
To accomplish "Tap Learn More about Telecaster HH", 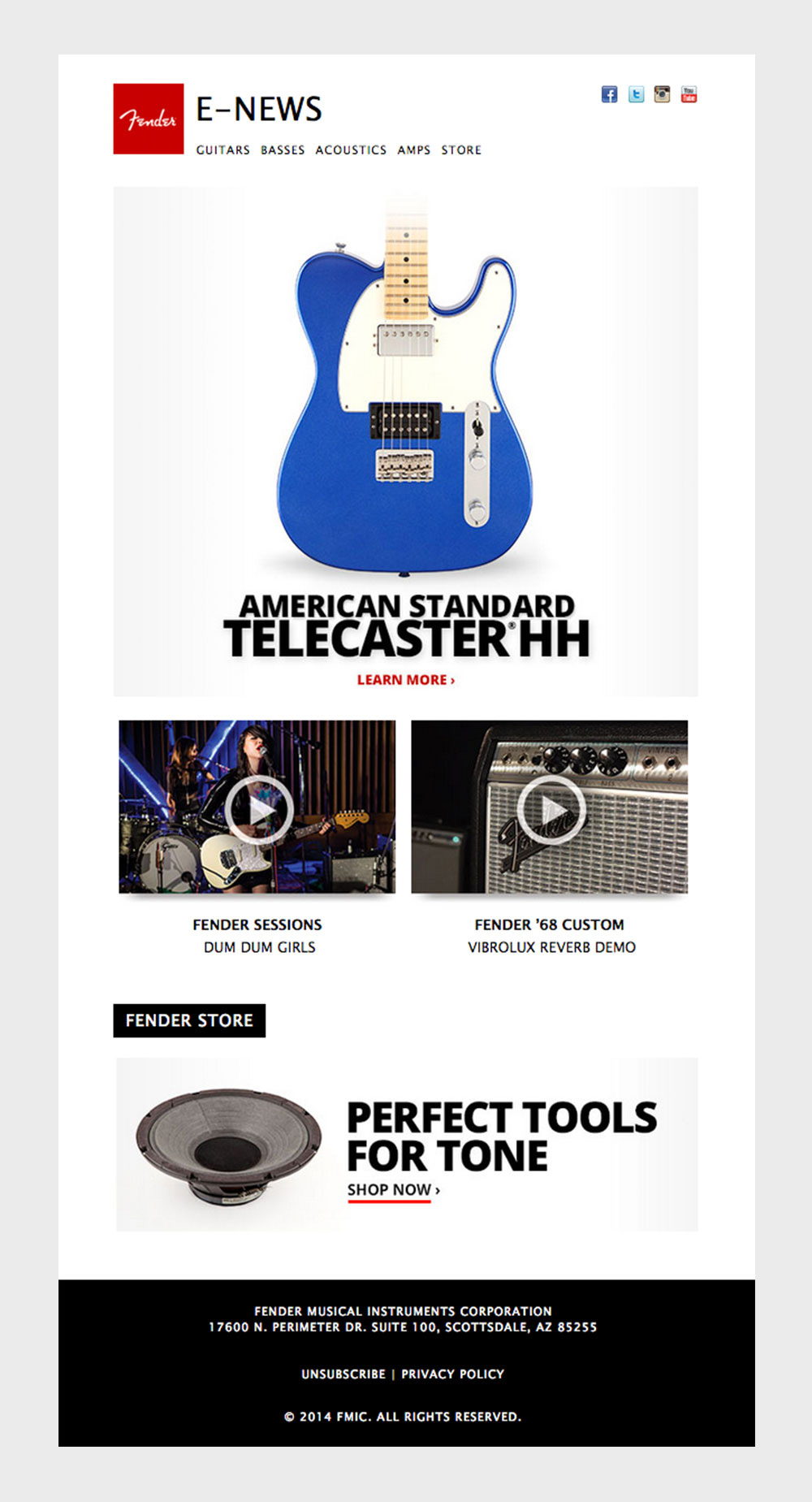I will [x=406, y=680].
